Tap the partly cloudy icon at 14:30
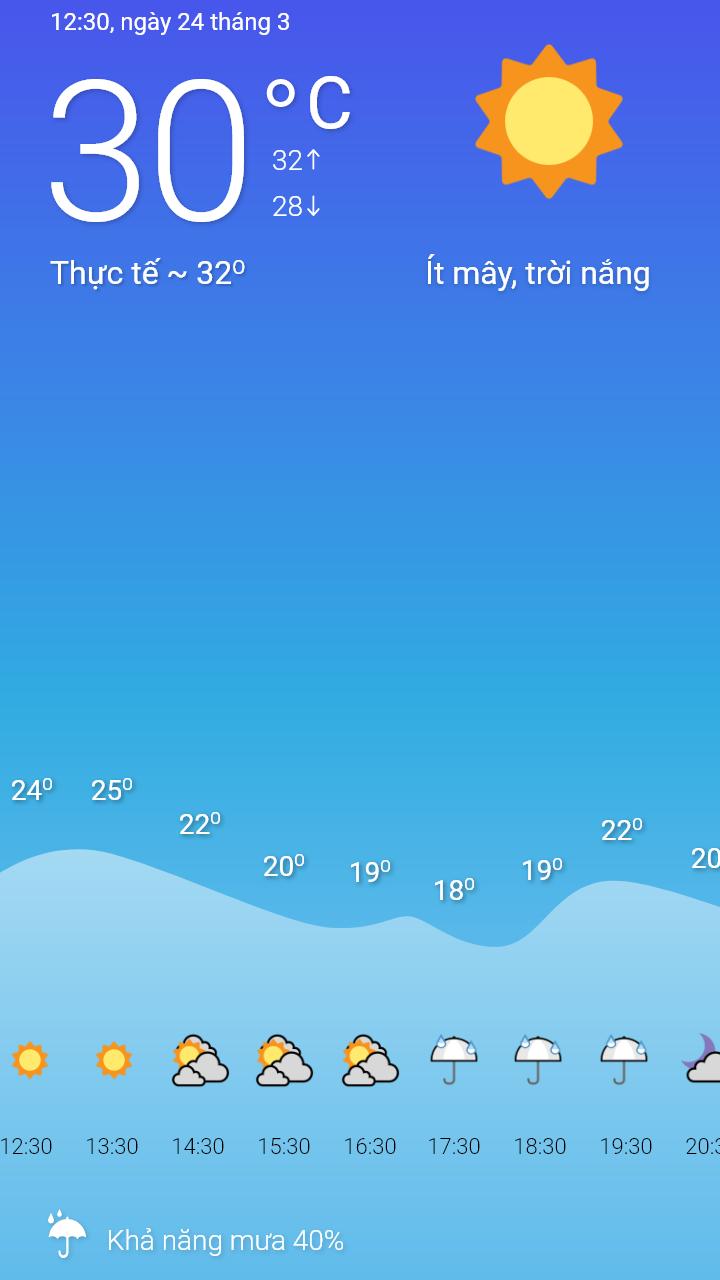Viewport: 720px width, 1280px height. [x=199, y=1060]
